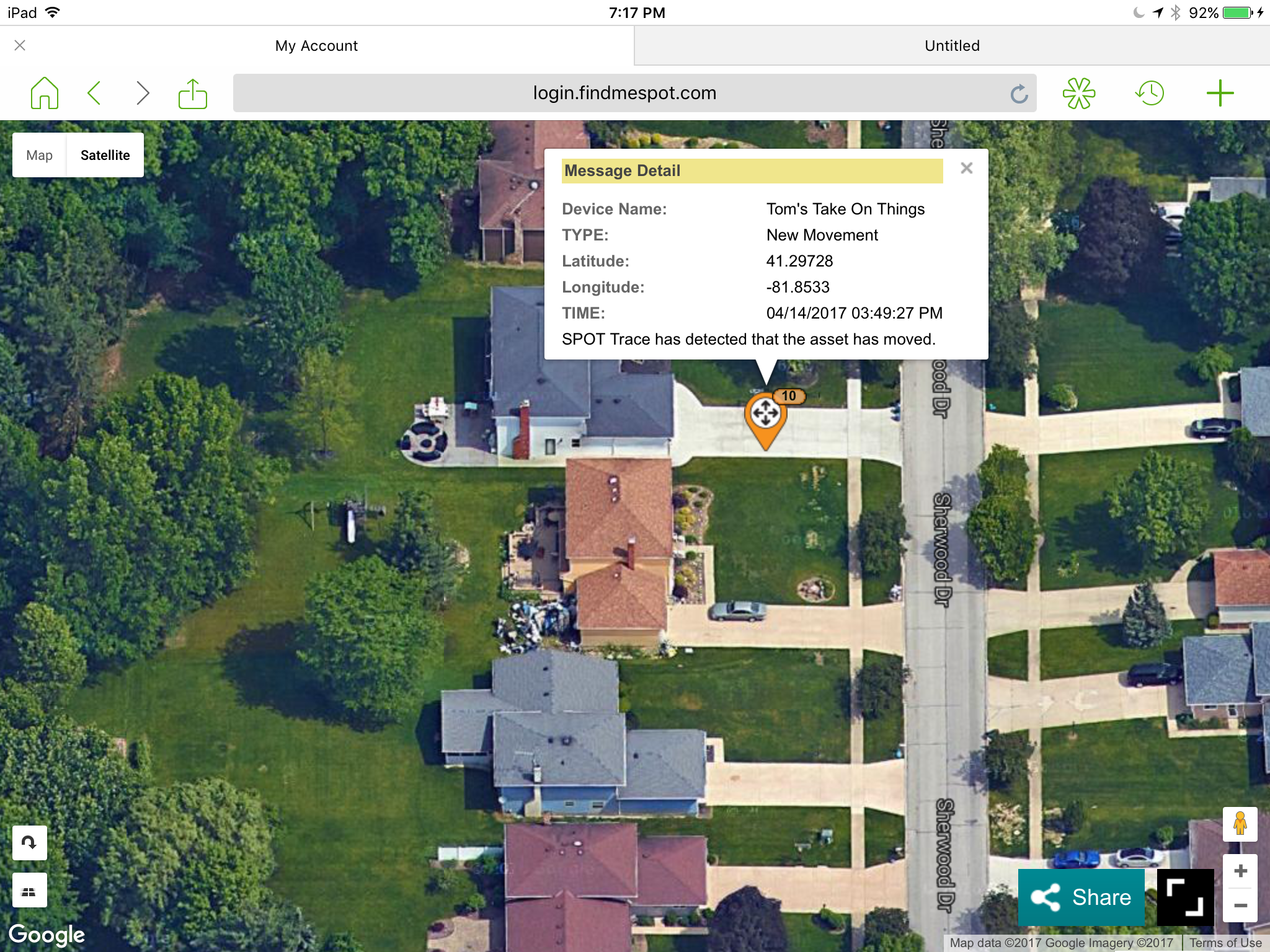
Task: Zoom in on the map
Action: click(x=1240, y=871)
